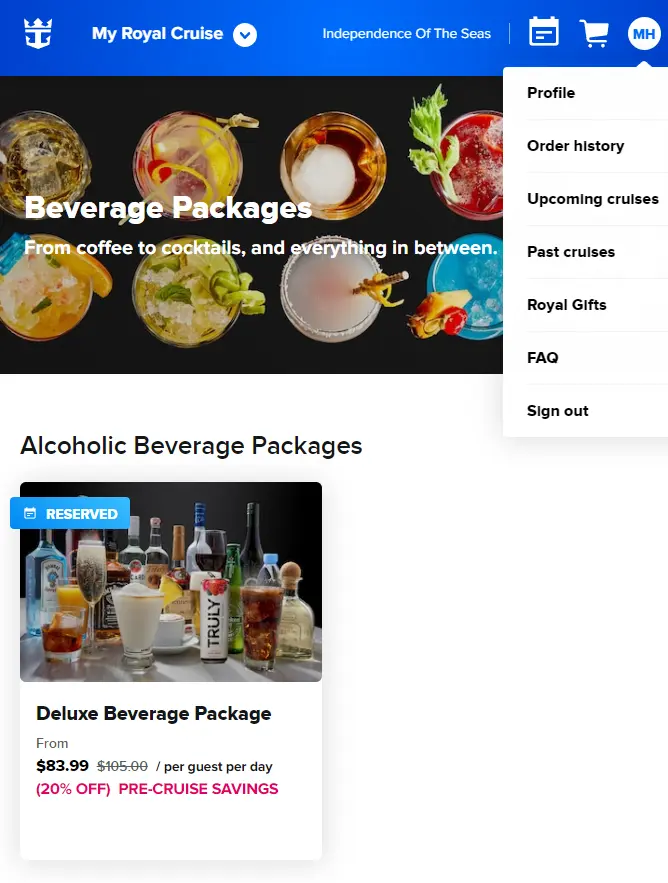The height and width of the screenshot is (883, 668).
Task: Open the FAQ page
Action: click(543, 358)
